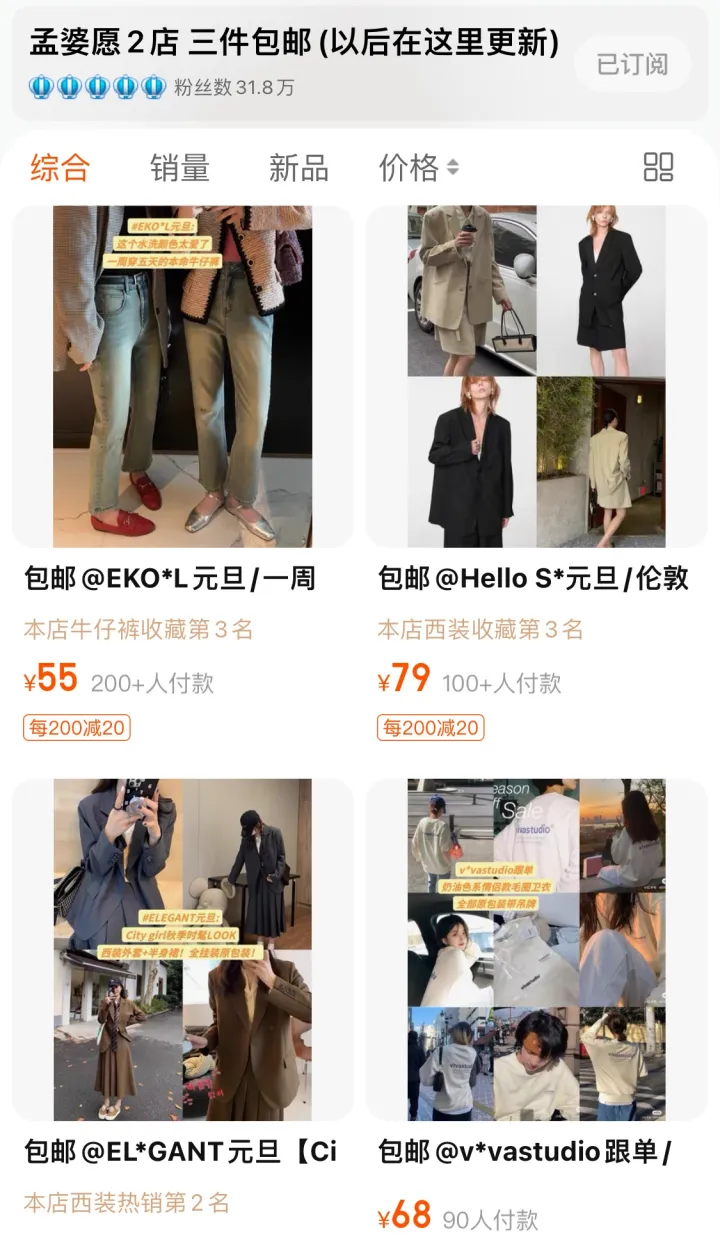Open the Hello S* blazer product priced ¥79
The height and width of the screenshot is (1235, 720).
click(x=536, y=377)
